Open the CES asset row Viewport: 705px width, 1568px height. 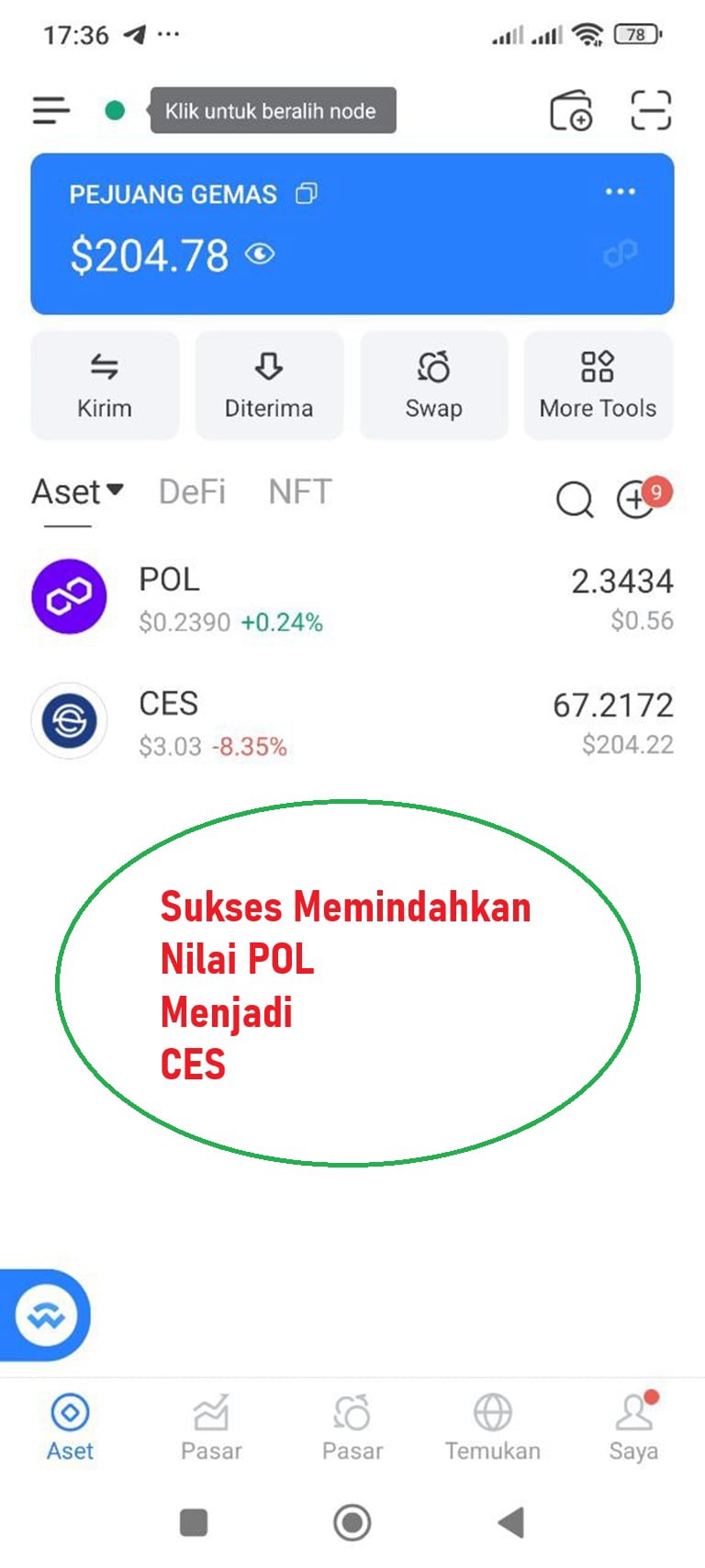click(352, 722)
